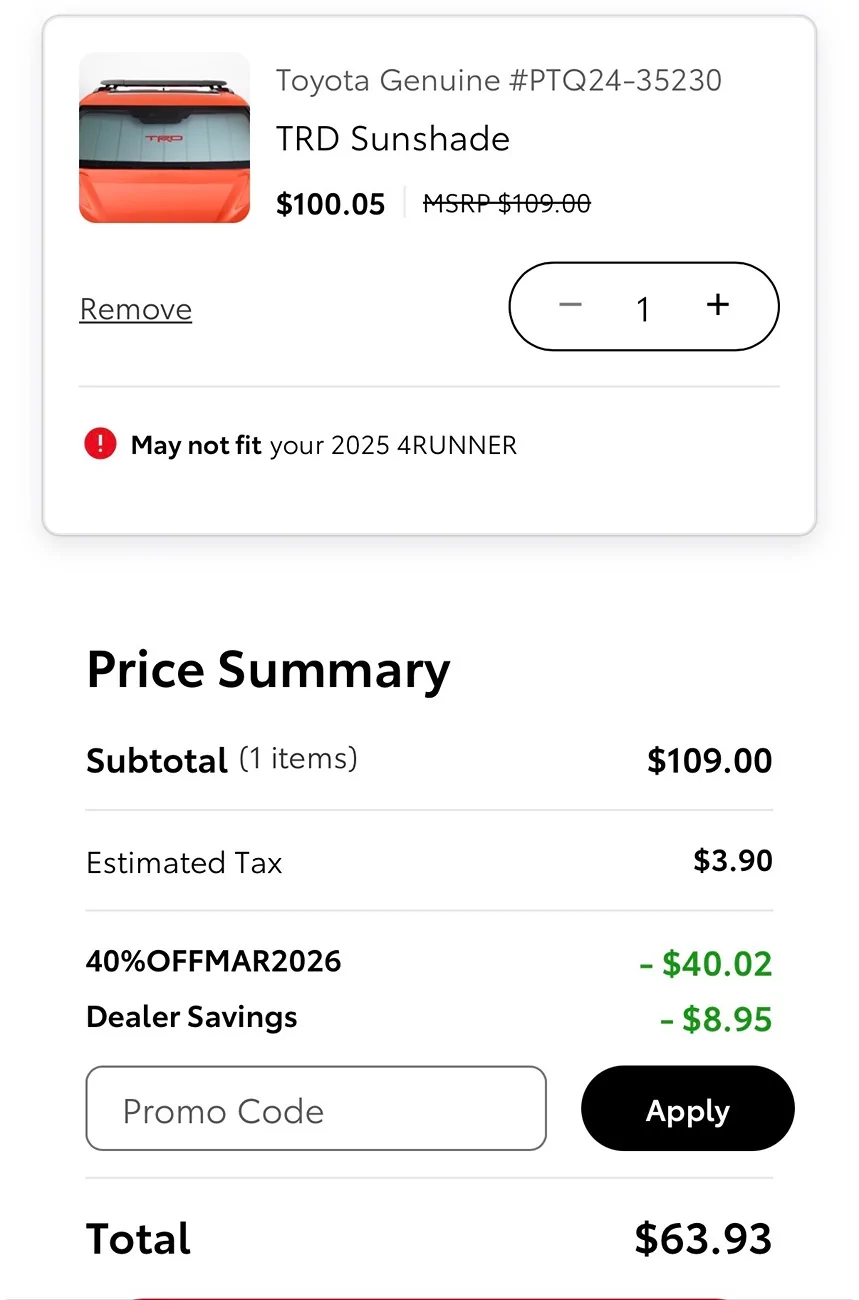Open the TRD Sunshade product image

coord(164,137)
